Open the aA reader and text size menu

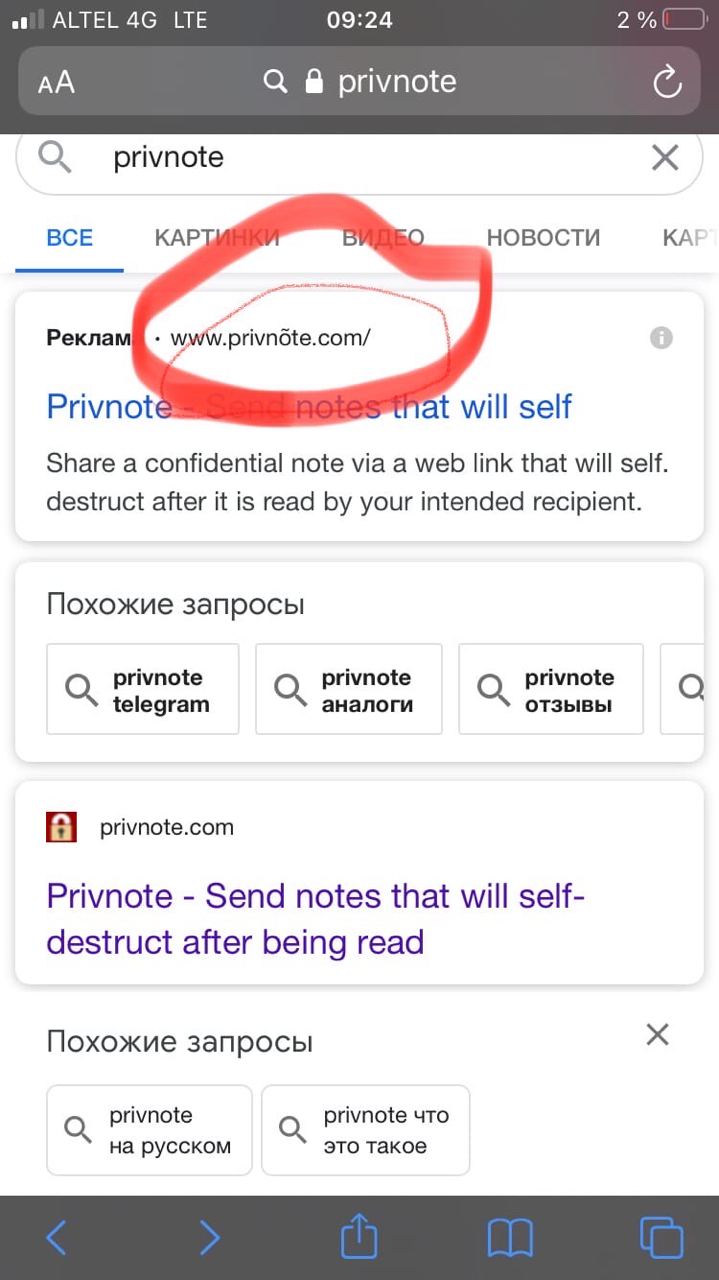click(56, 83)
